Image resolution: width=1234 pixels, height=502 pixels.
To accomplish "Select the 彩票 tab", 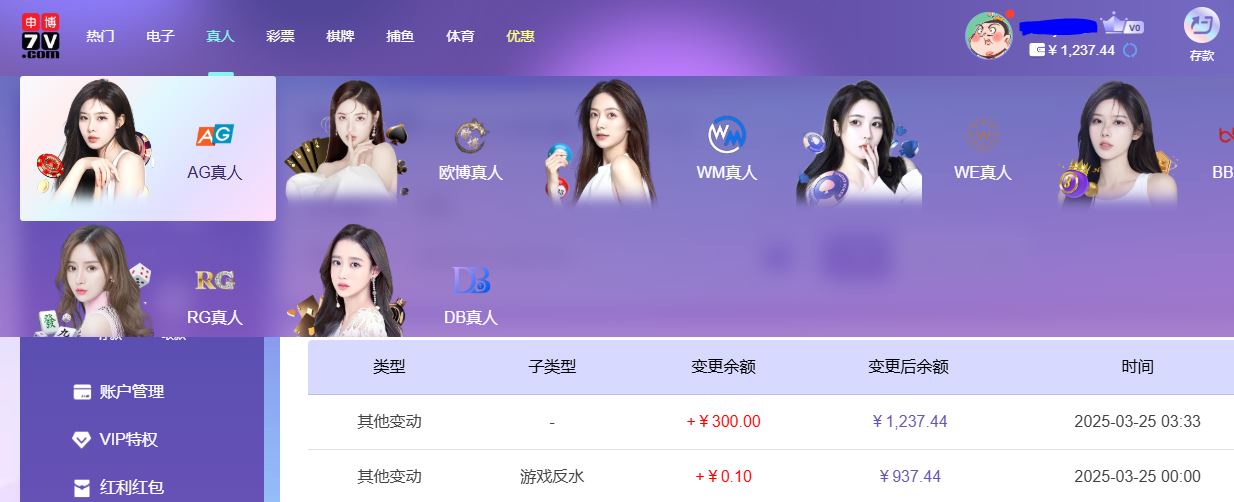I will [280, 36].
